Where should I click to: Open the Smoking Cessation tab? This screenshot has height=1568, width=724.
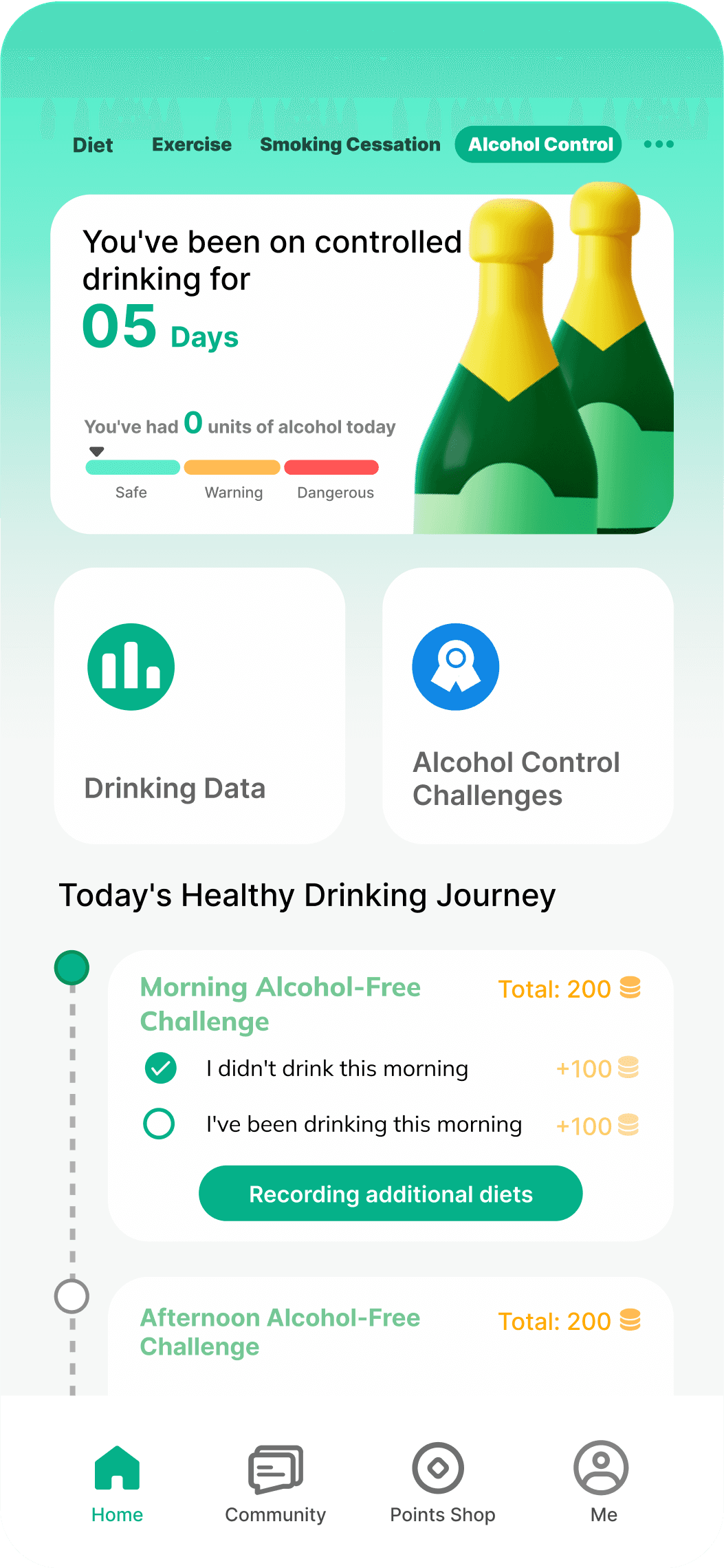[x=350, y=144]
